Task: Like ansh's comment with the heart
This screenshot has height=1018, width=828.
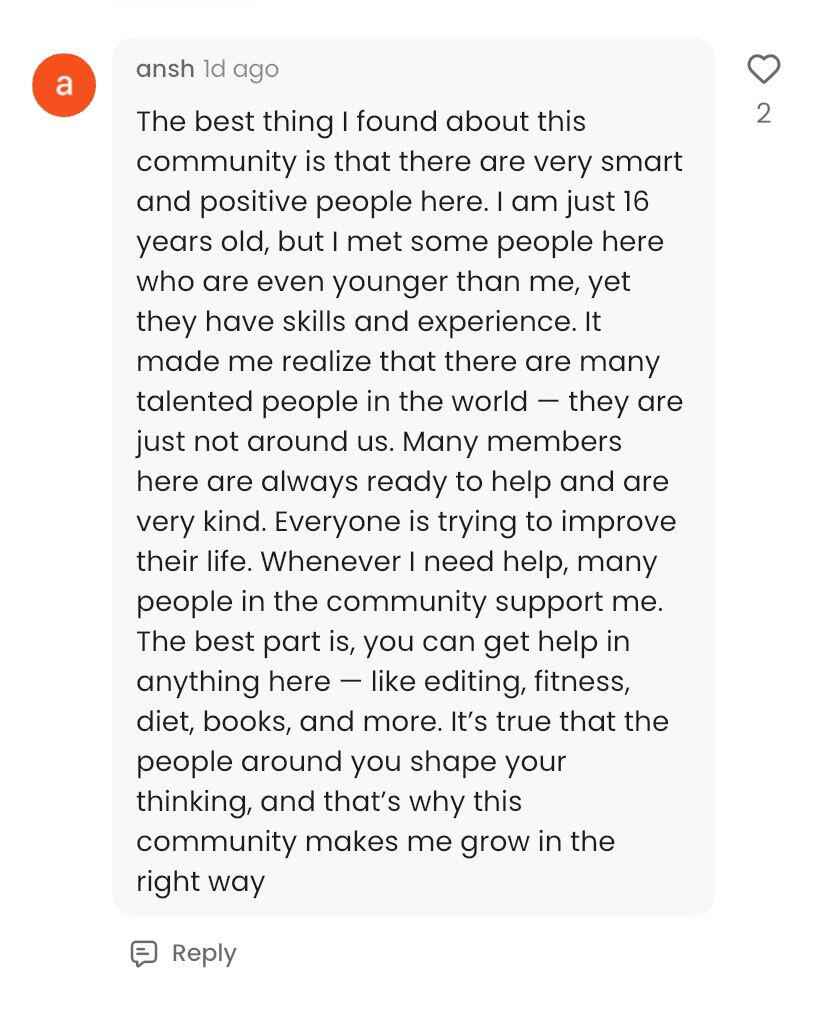Action: (763, 69)
